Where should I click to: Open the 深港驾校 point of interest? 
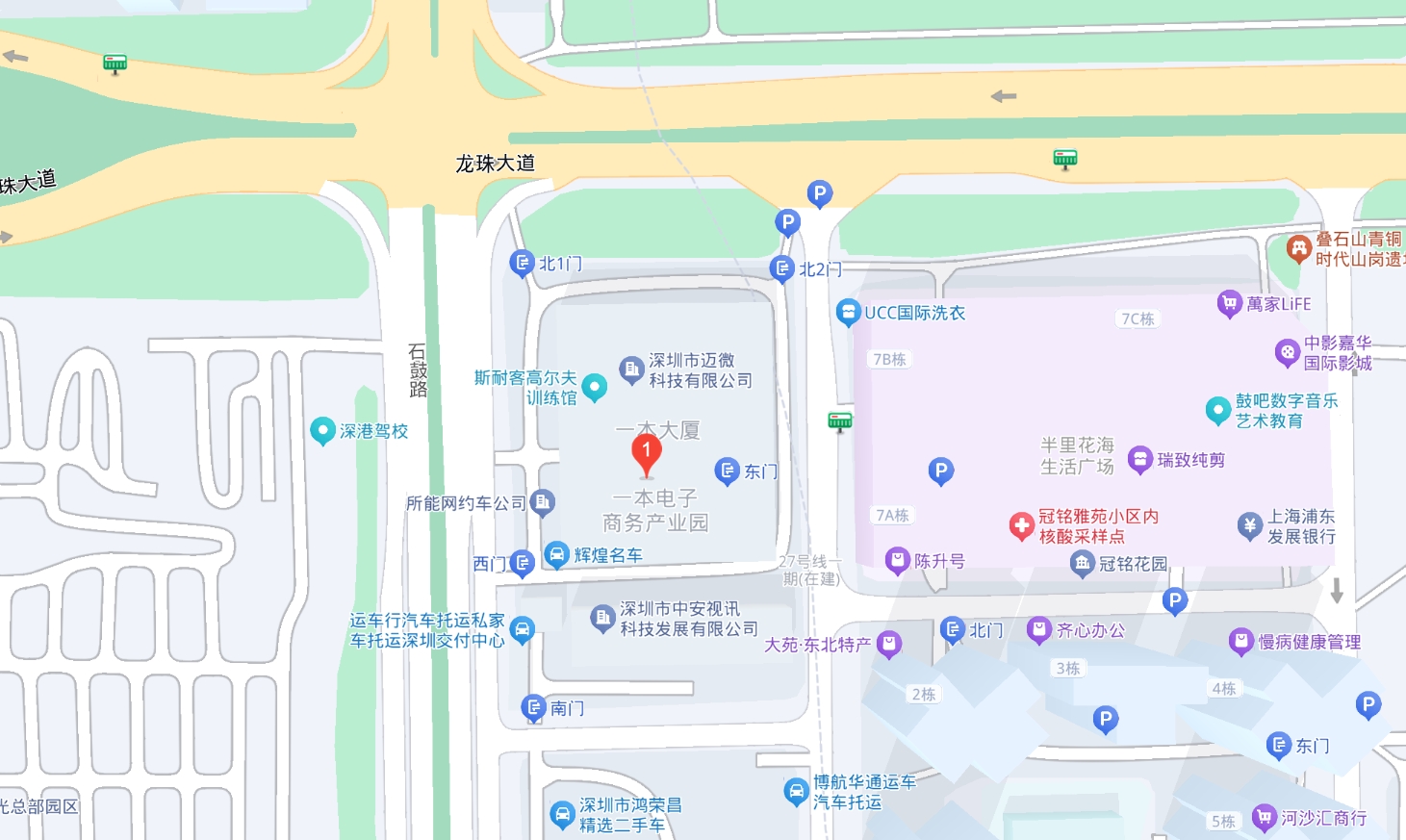pos(322,430)
